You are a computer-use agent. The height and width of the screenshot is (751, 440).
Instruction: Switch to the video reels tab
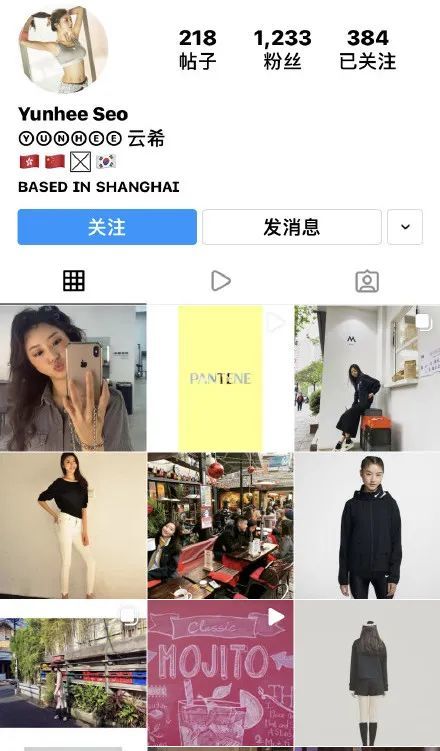[221, 281]
